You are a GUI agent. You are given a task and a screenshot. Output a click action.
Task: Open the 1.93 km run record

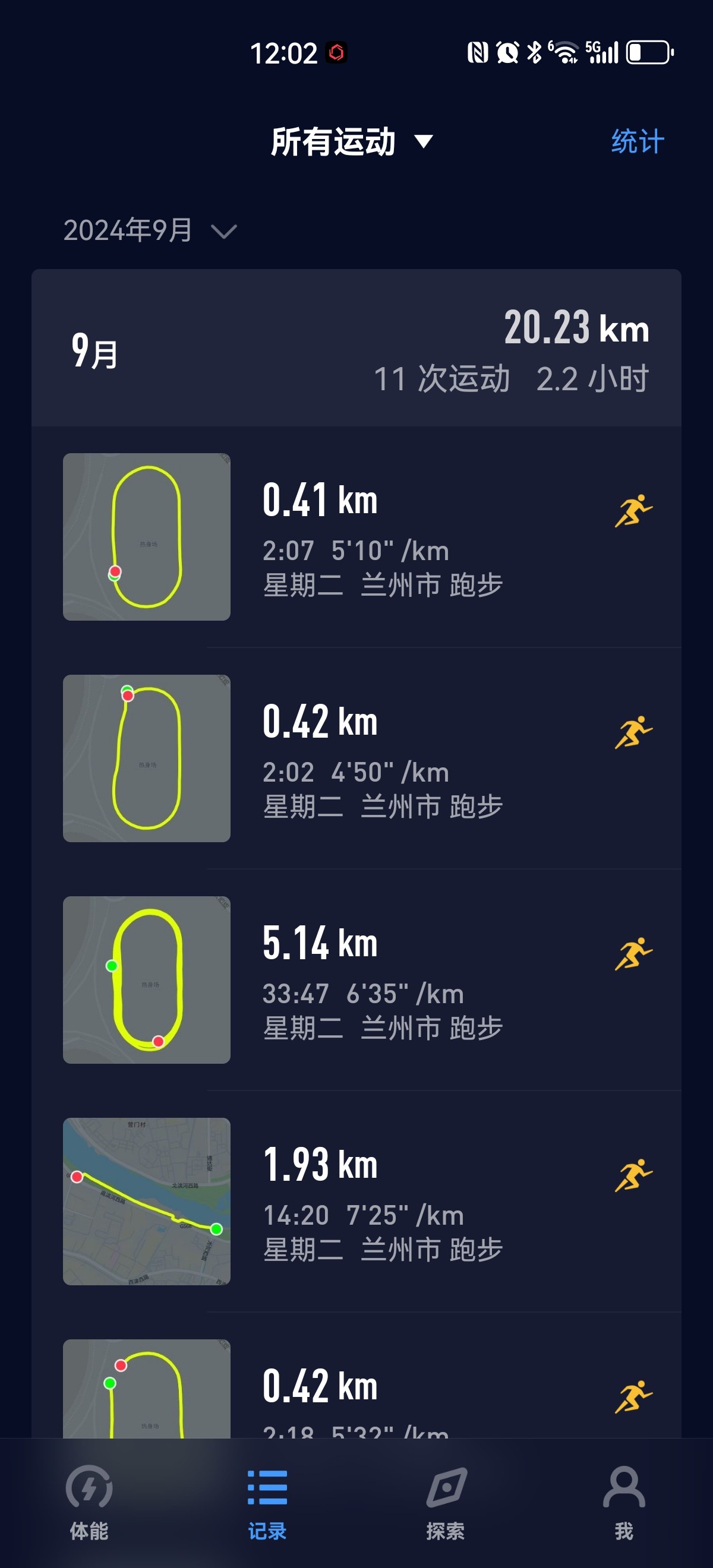[356, 1201]
